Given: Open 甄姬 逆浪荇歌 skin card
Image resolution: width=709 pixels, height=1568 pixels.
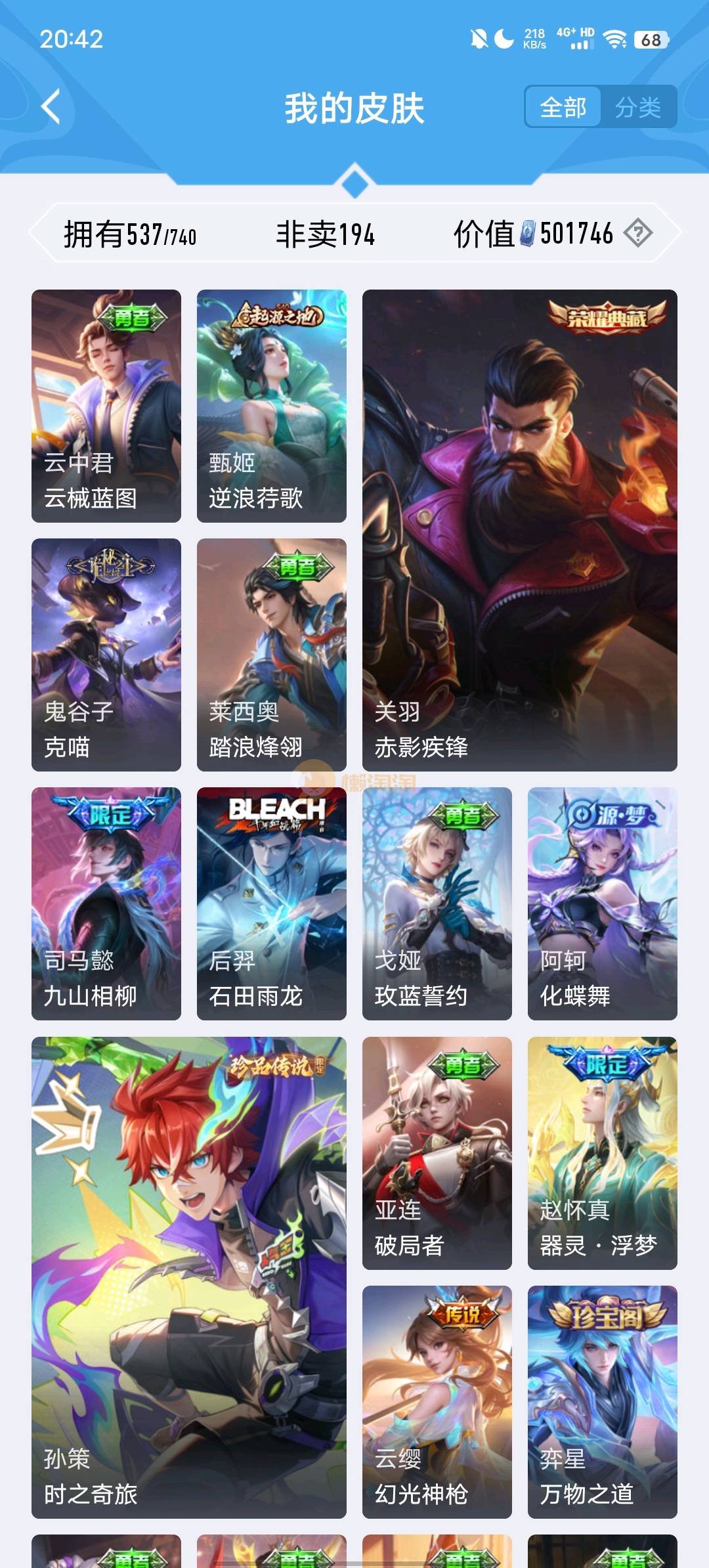Looking at the screenshot, I should pos(272,406).
